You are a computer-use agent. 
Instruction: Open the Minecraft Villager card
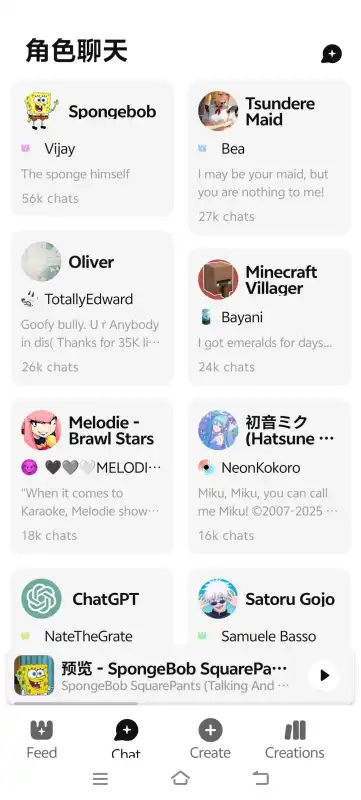point(269,317)
